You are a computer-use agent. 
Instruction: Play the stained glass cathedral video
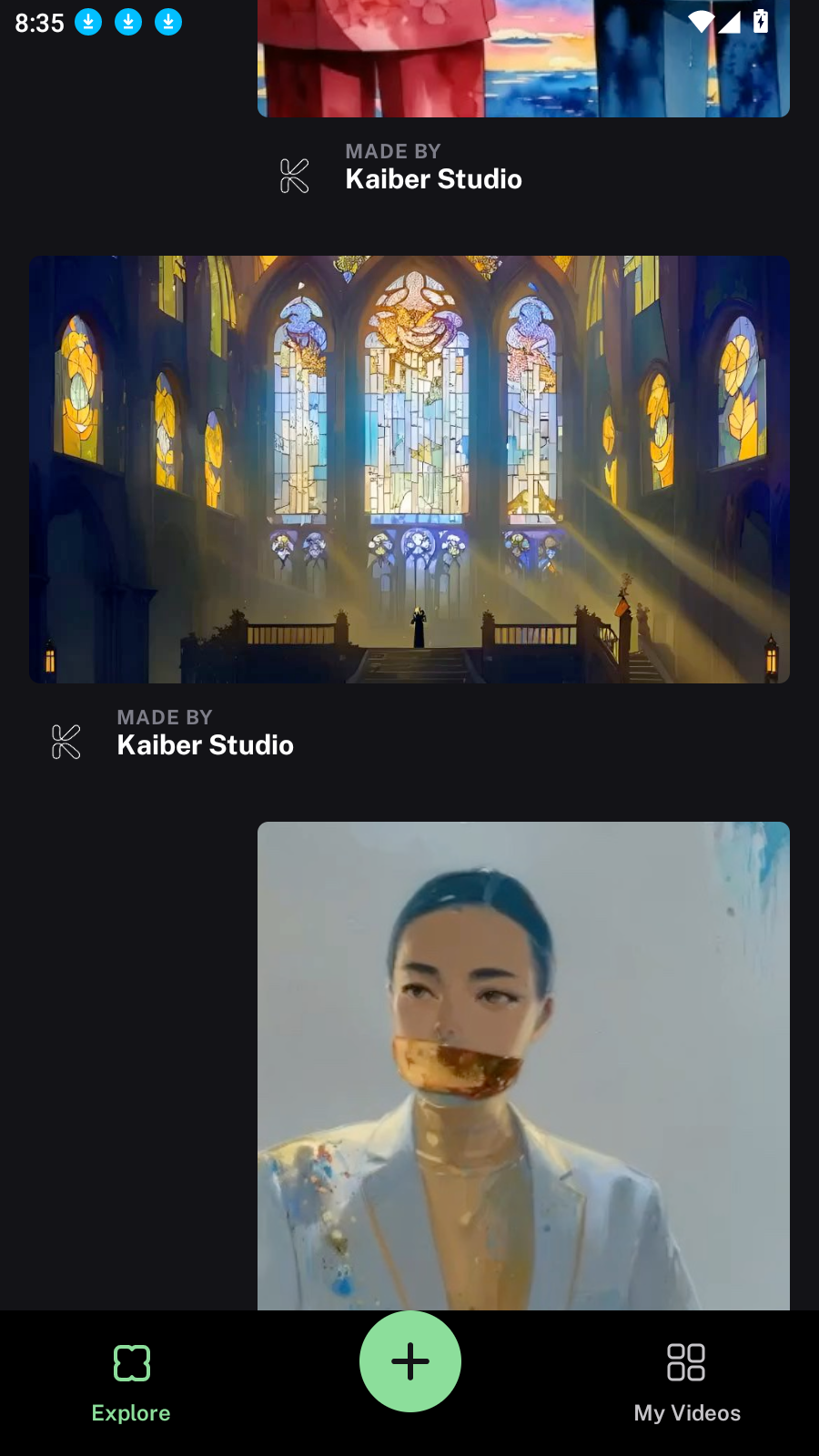[409, 469]
